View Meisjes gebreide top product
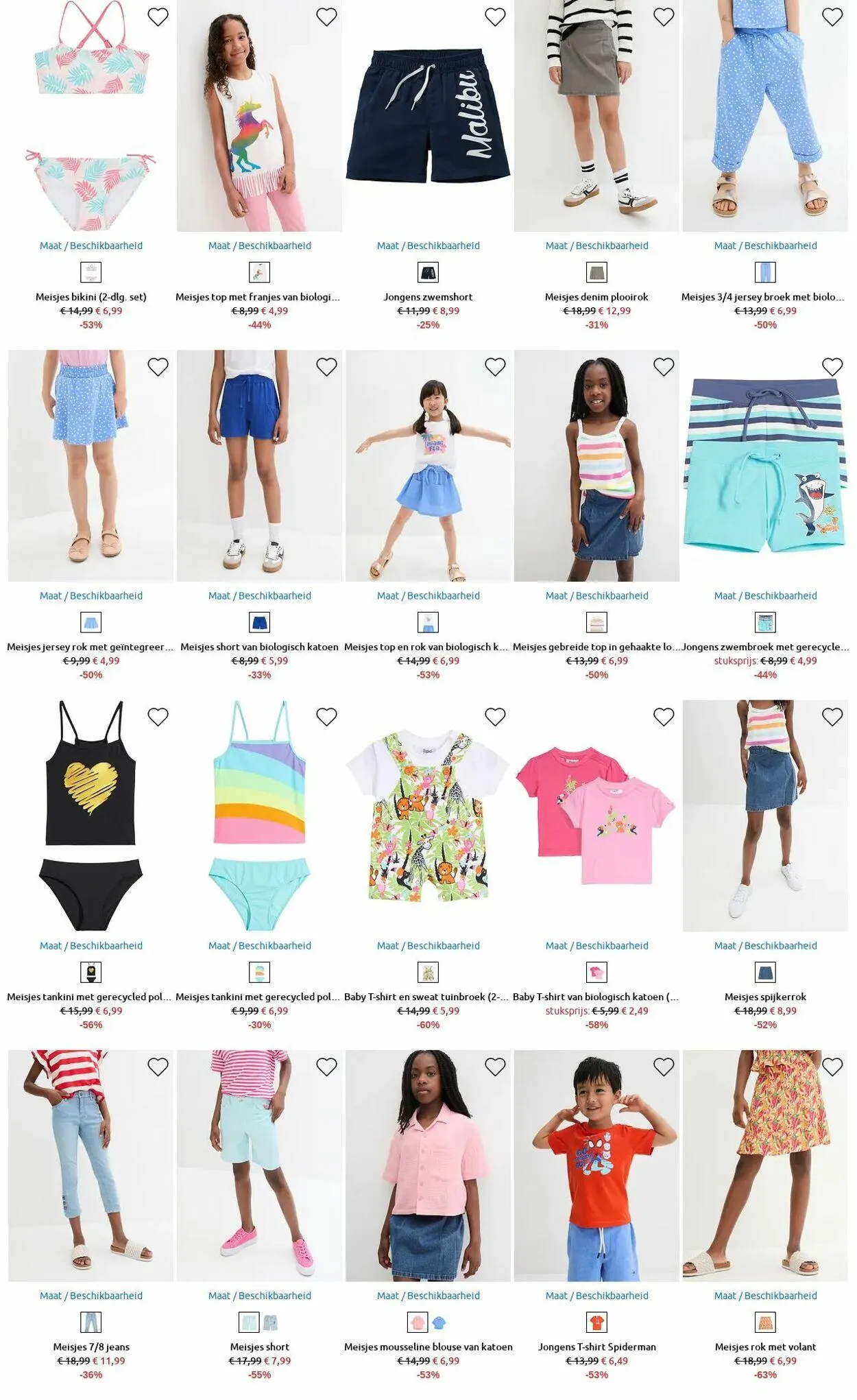857x1400 pixels. coord(596,647)
